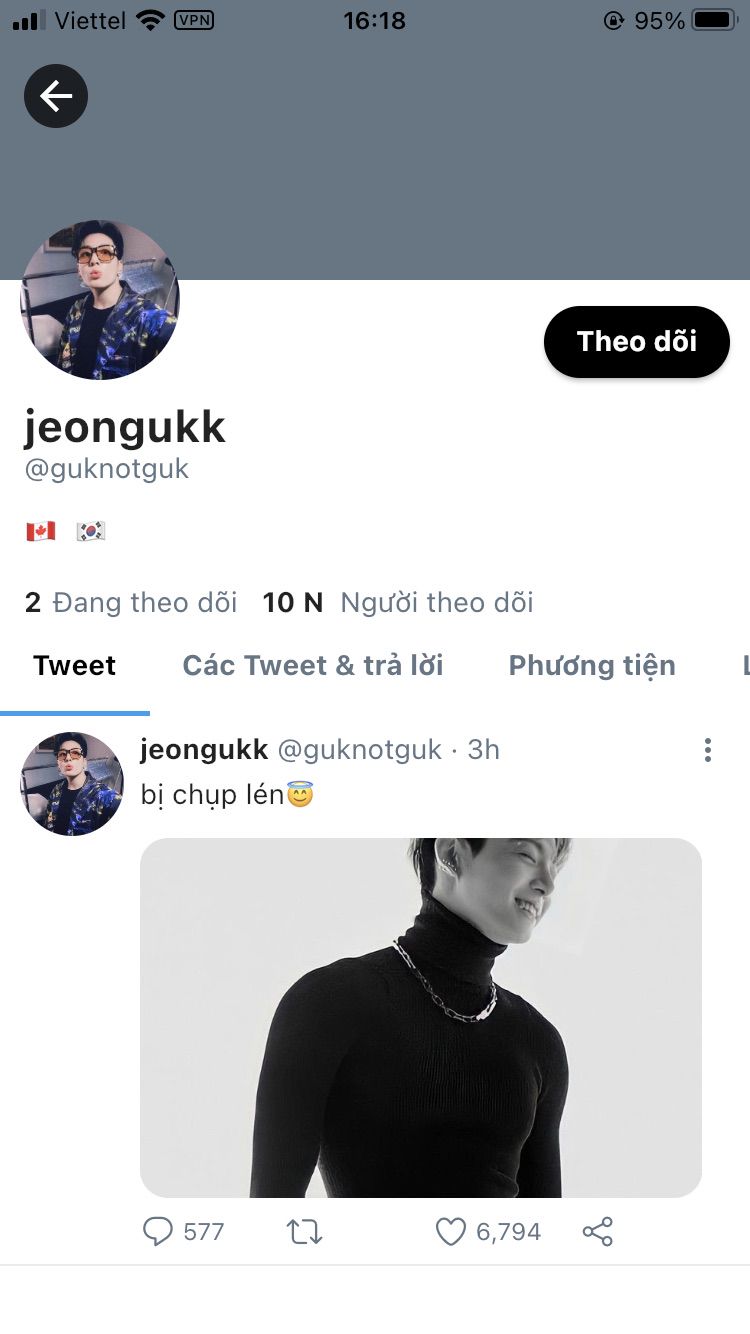Screen dimensions: 750x1334
Task: View the Người theo dõi followers list
Action: (398, 602)
